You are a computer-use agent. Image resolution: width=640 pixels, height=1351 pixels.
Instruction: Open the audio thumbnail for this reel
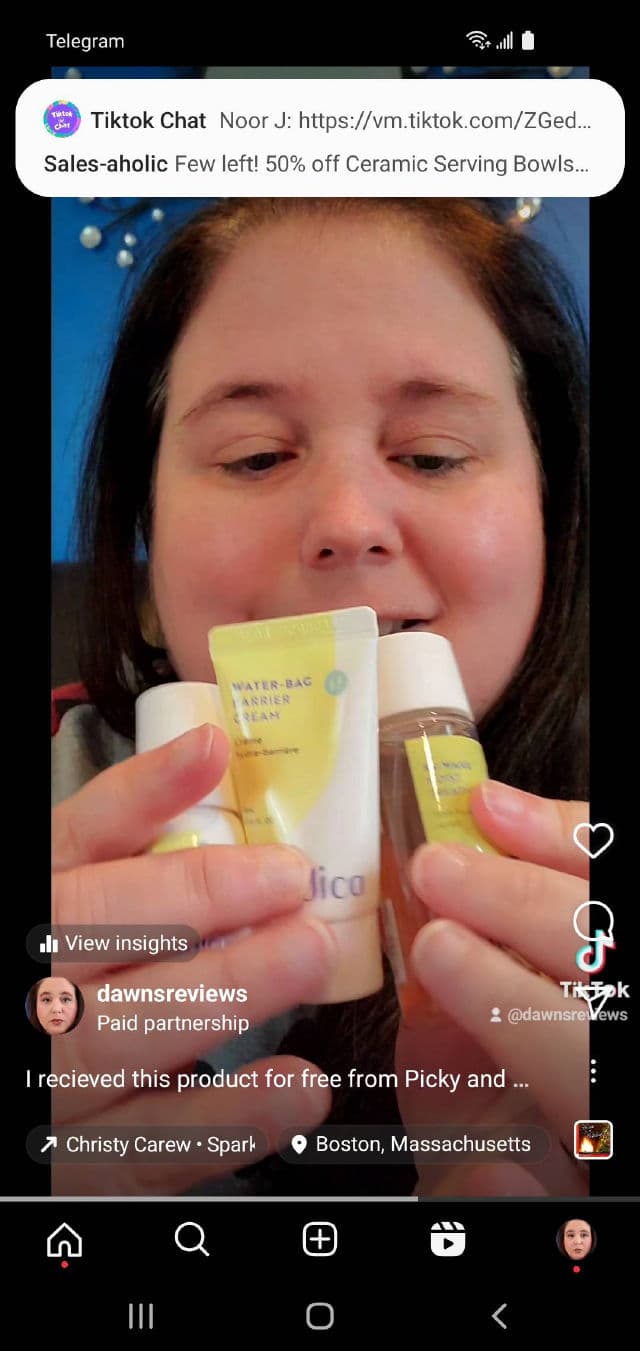(x=593, y=1140)
